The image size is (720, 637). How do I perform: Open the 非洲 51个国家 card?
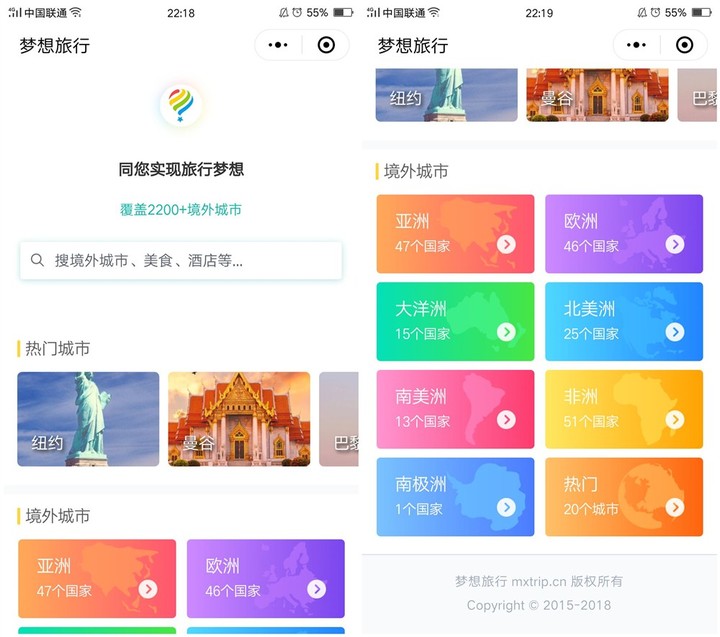tap(624, 409)
